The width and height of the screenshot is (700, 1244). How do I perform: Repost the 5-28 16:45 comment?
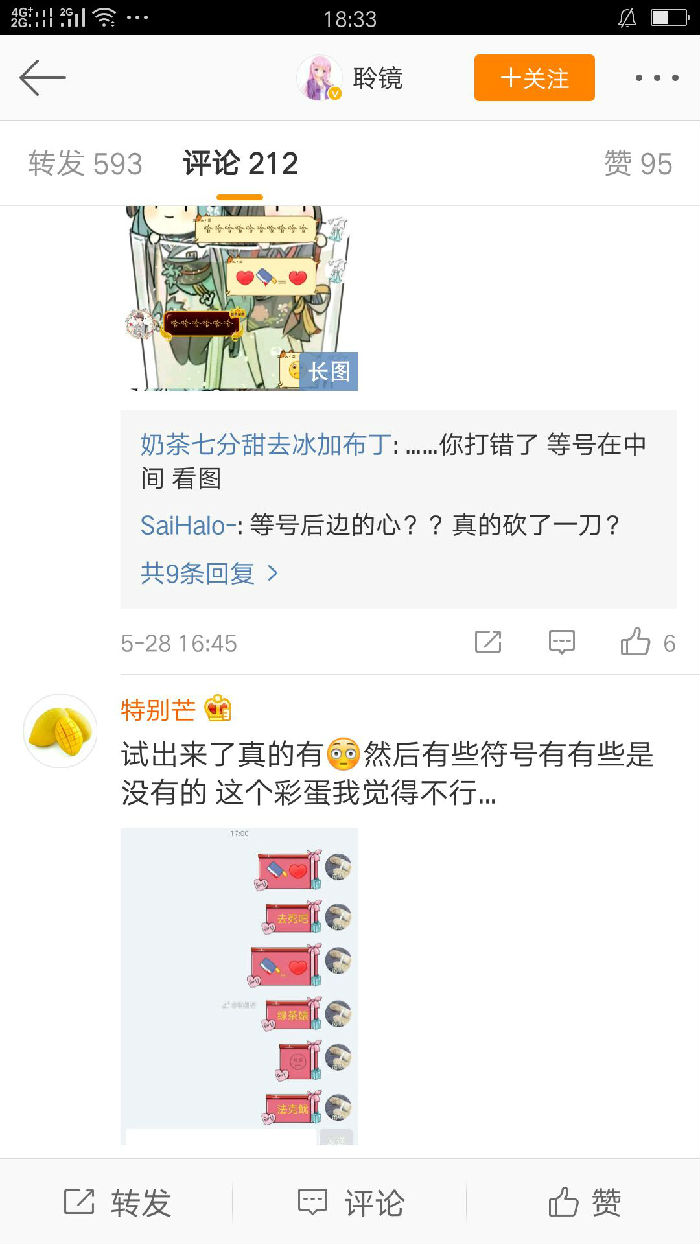(x=488, y=642)
